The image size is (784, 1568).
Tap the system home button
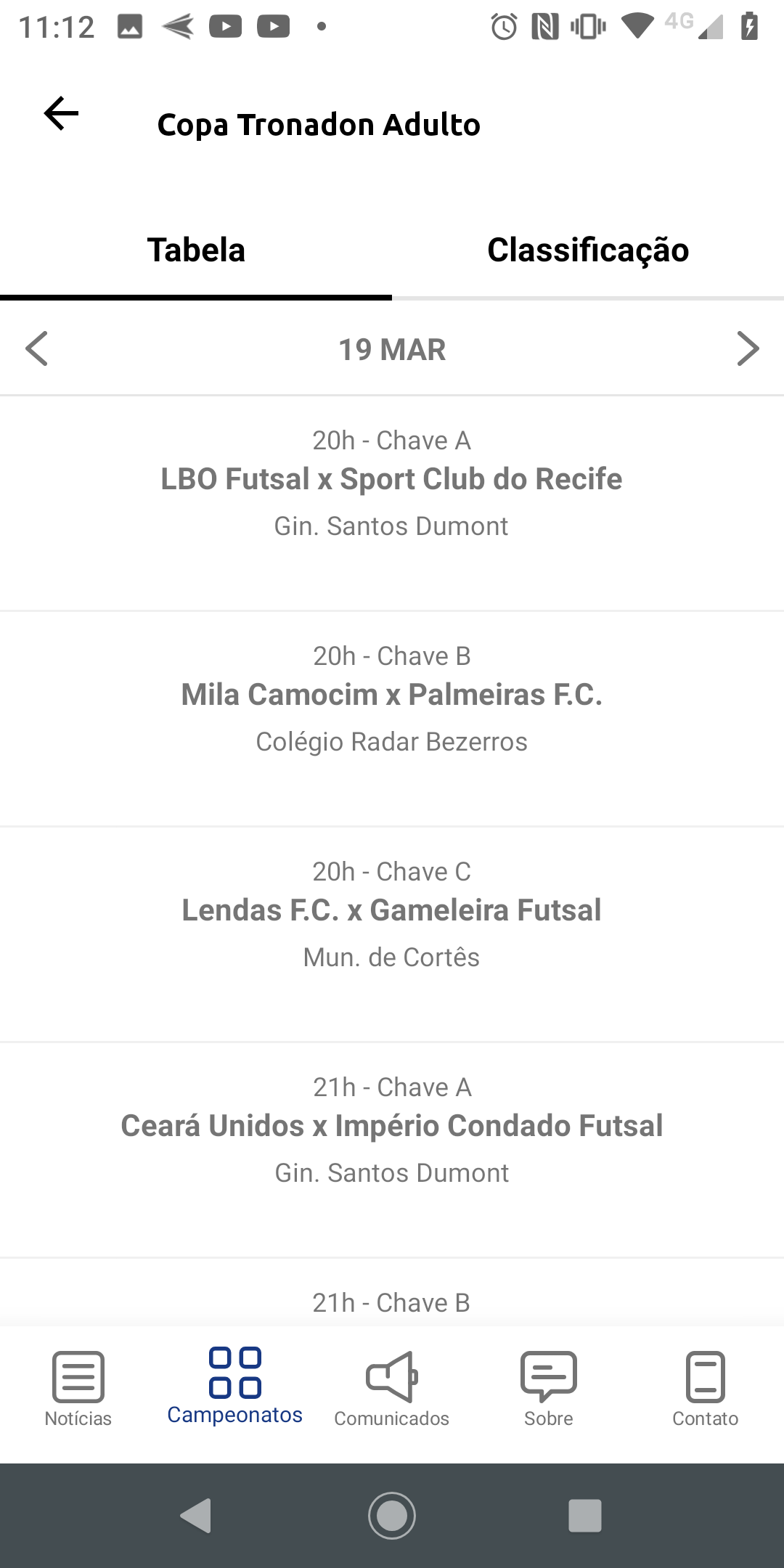coord(392,1516)
